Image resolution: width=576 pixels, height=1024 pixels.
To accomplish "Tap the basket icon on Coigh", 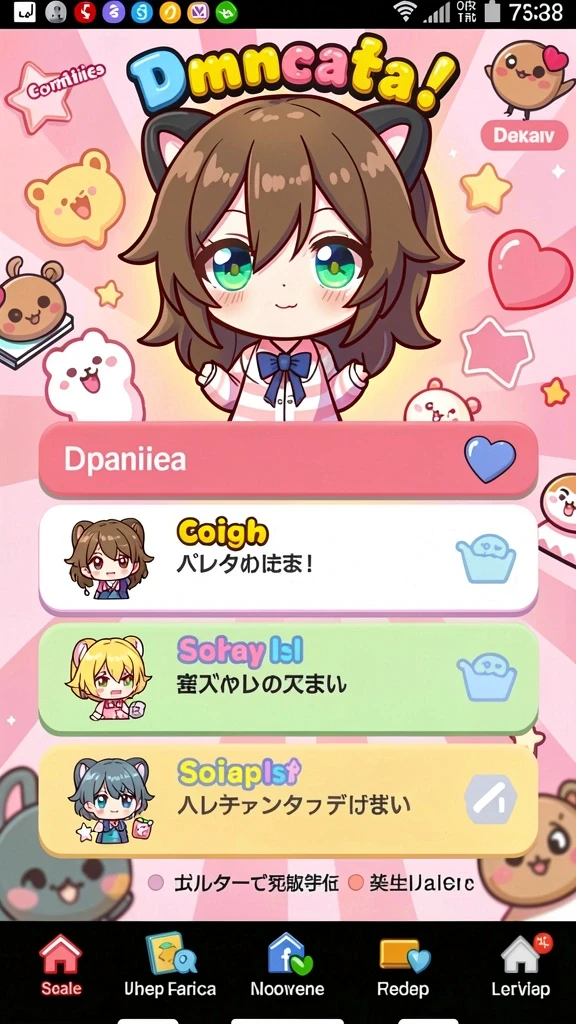I will 486,558.
